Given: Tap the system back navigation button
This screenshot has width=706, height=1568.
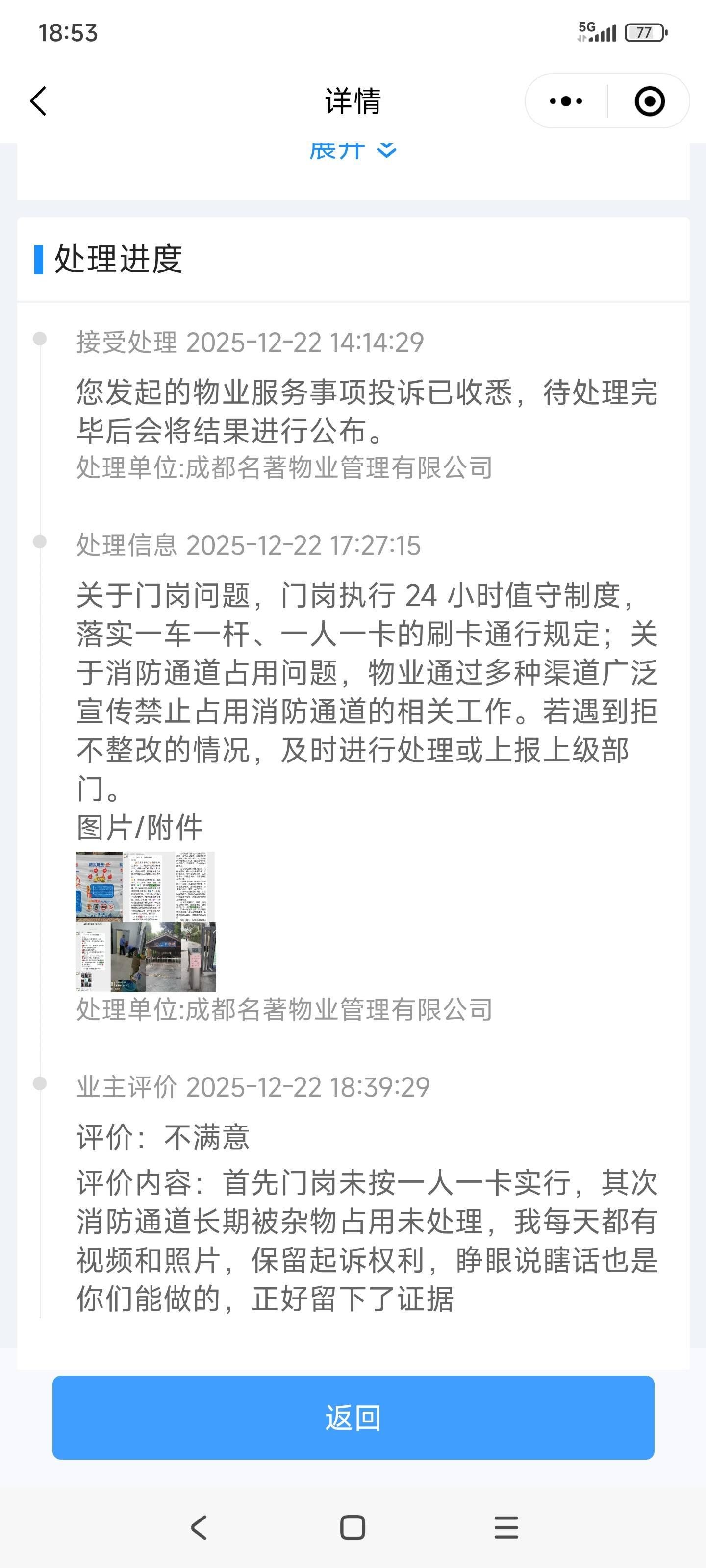Looking at the screenshot, I should coord(199,1527).
